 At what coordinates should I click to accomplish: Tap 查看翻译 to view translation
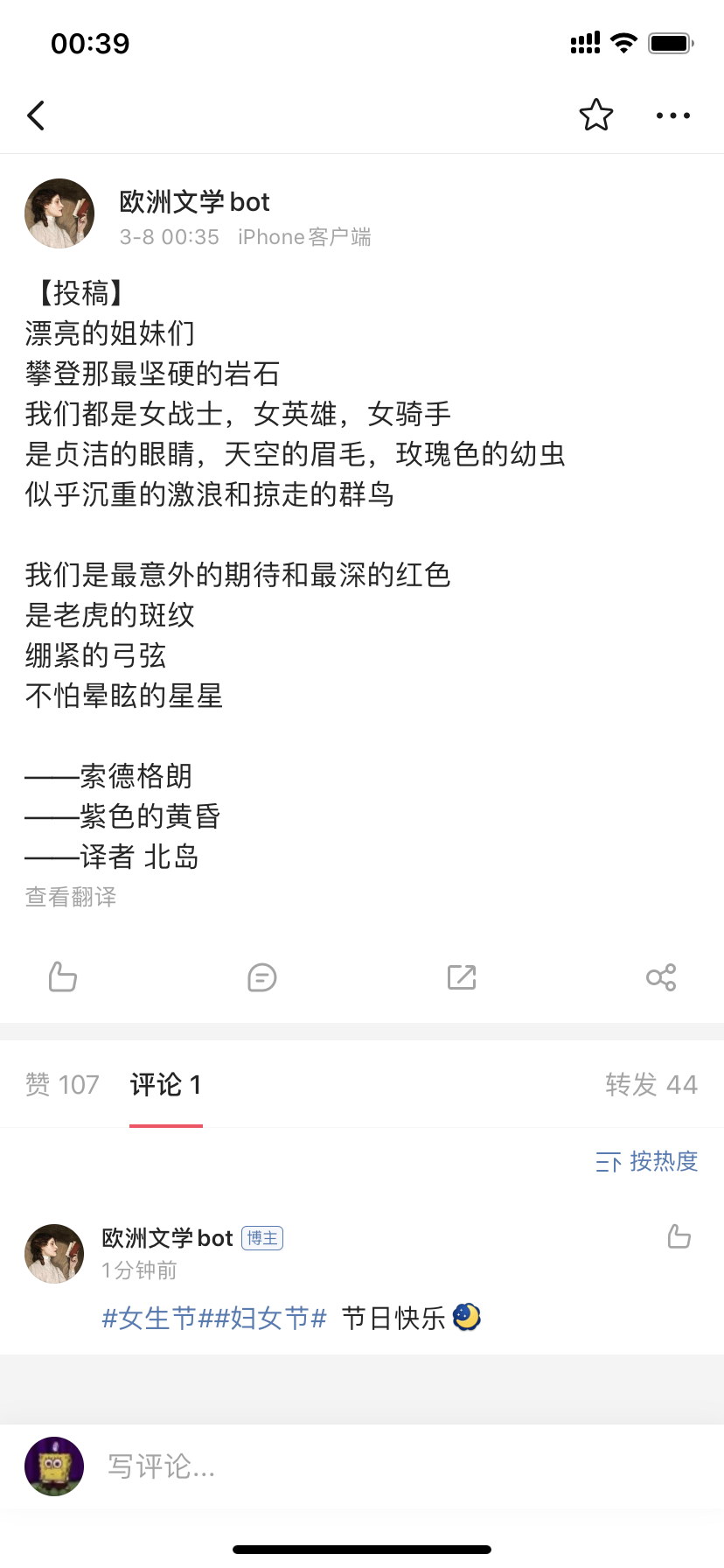[71, 897]
